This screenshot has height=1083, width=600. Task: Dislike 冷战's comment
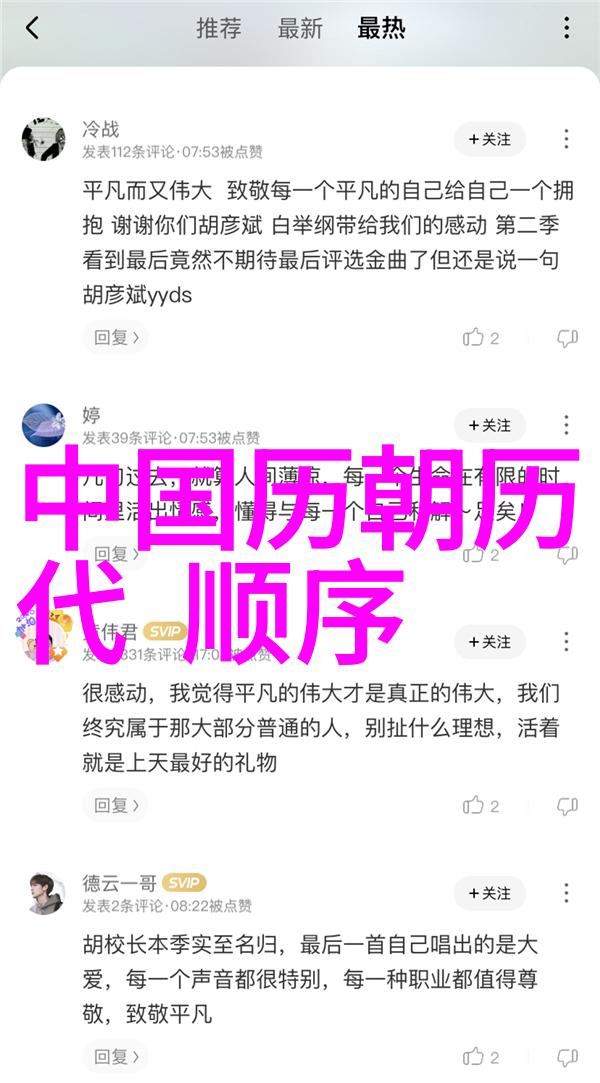click(567, 338)
